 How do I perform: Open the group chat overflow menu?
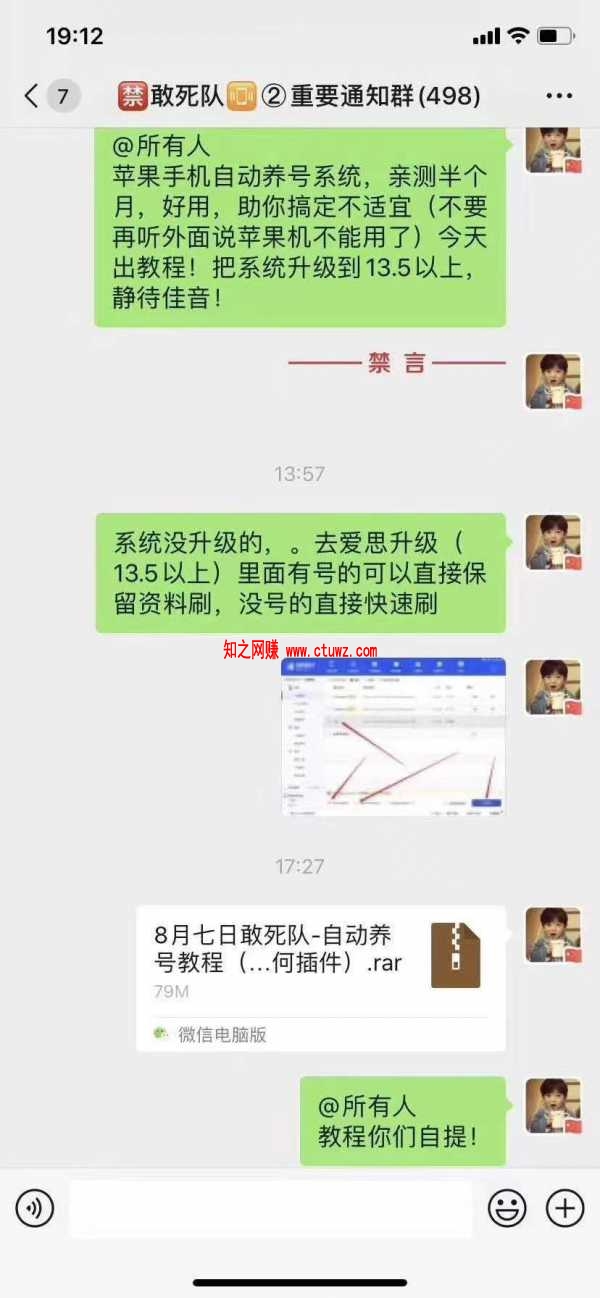tap(559, 97)
